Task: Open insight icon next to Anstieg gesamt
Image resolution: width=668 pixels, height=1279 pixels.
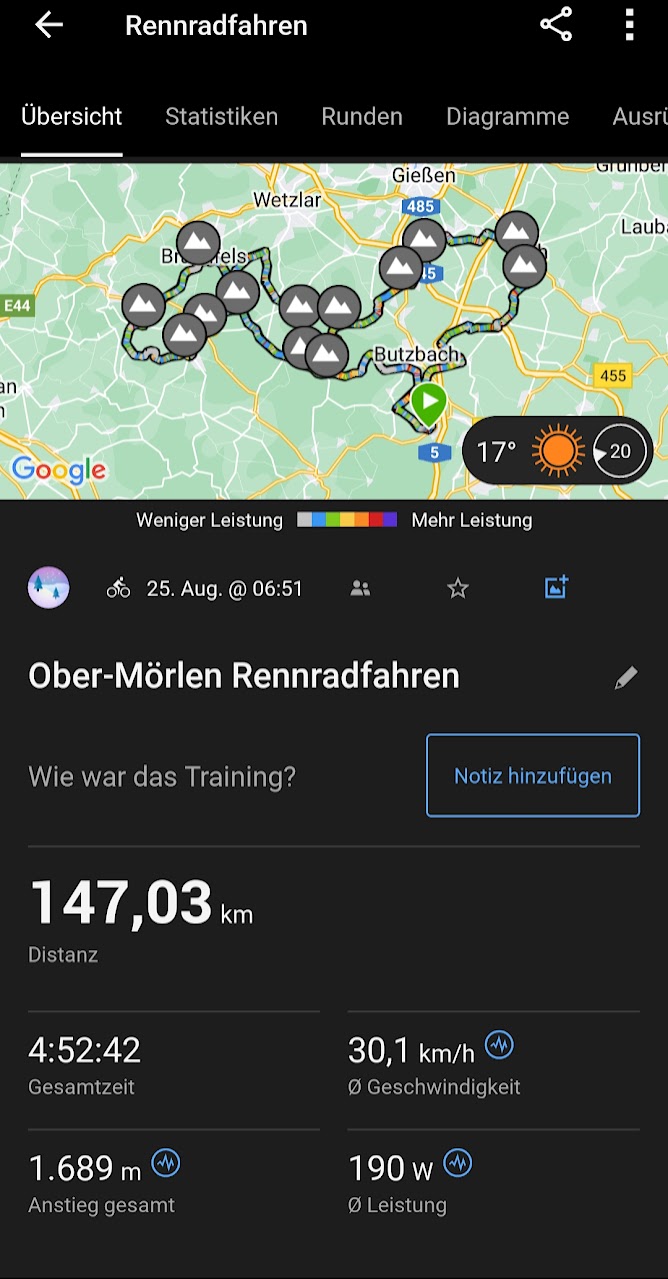Action: point(166,1163)
